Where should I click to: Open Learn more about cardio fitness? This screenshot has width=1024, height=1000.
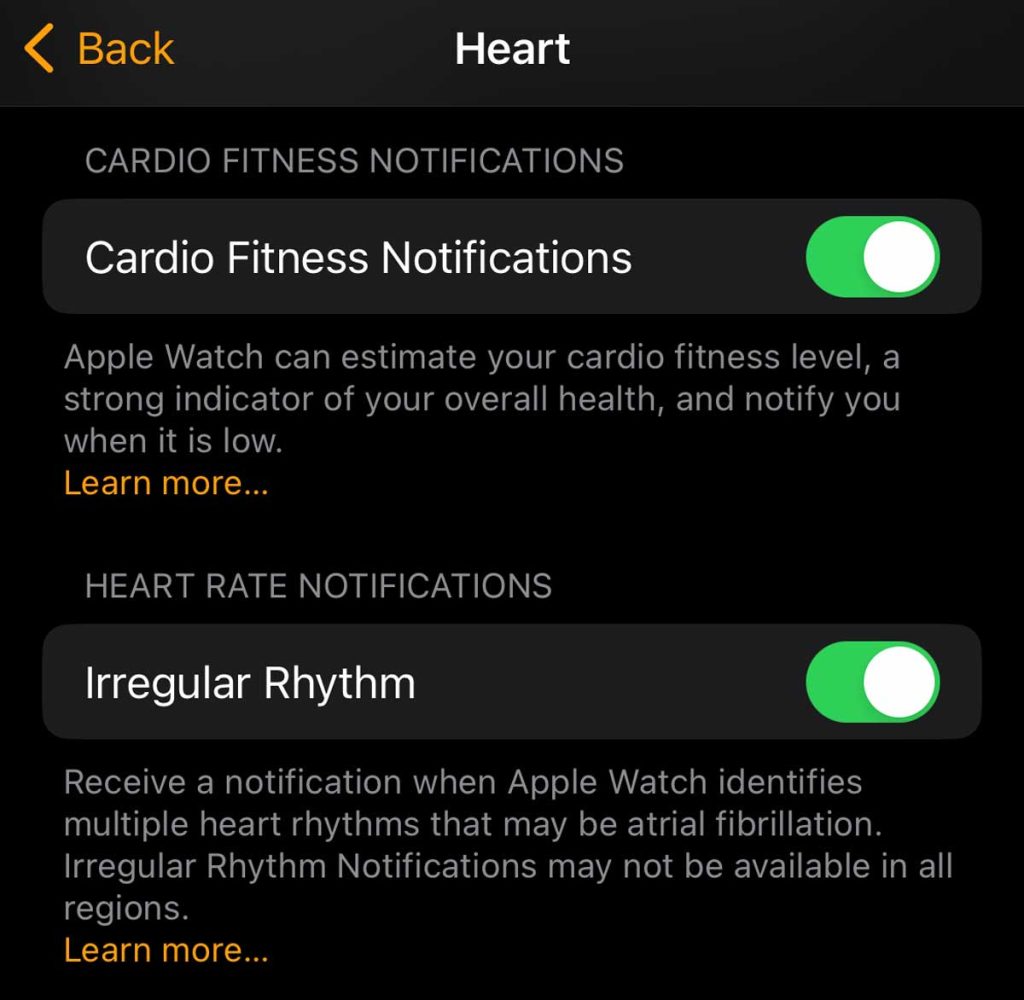click(x=166, y=483)
